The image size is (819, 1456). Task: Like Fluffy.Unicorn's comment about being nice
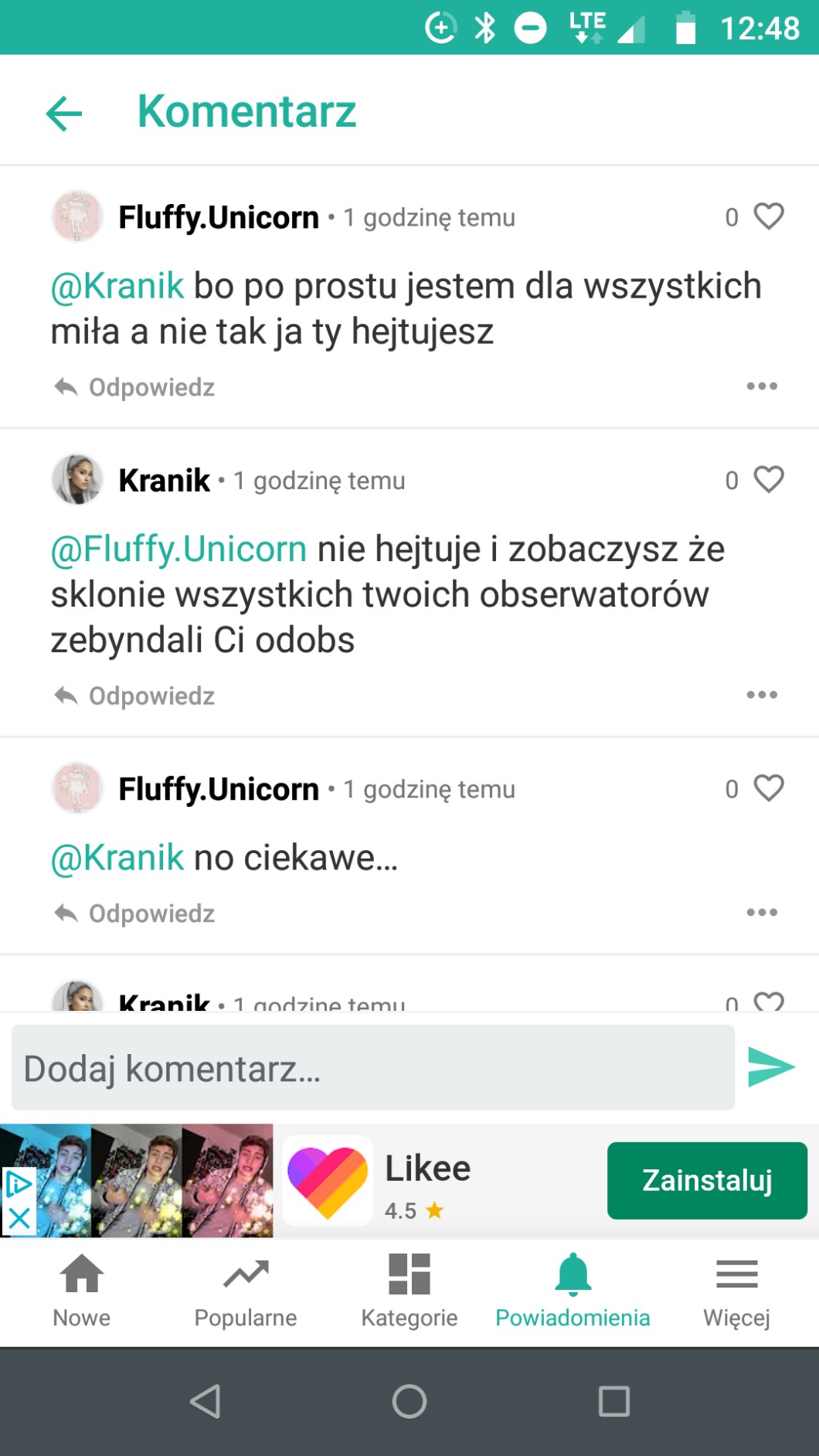[x=768, y=216]
